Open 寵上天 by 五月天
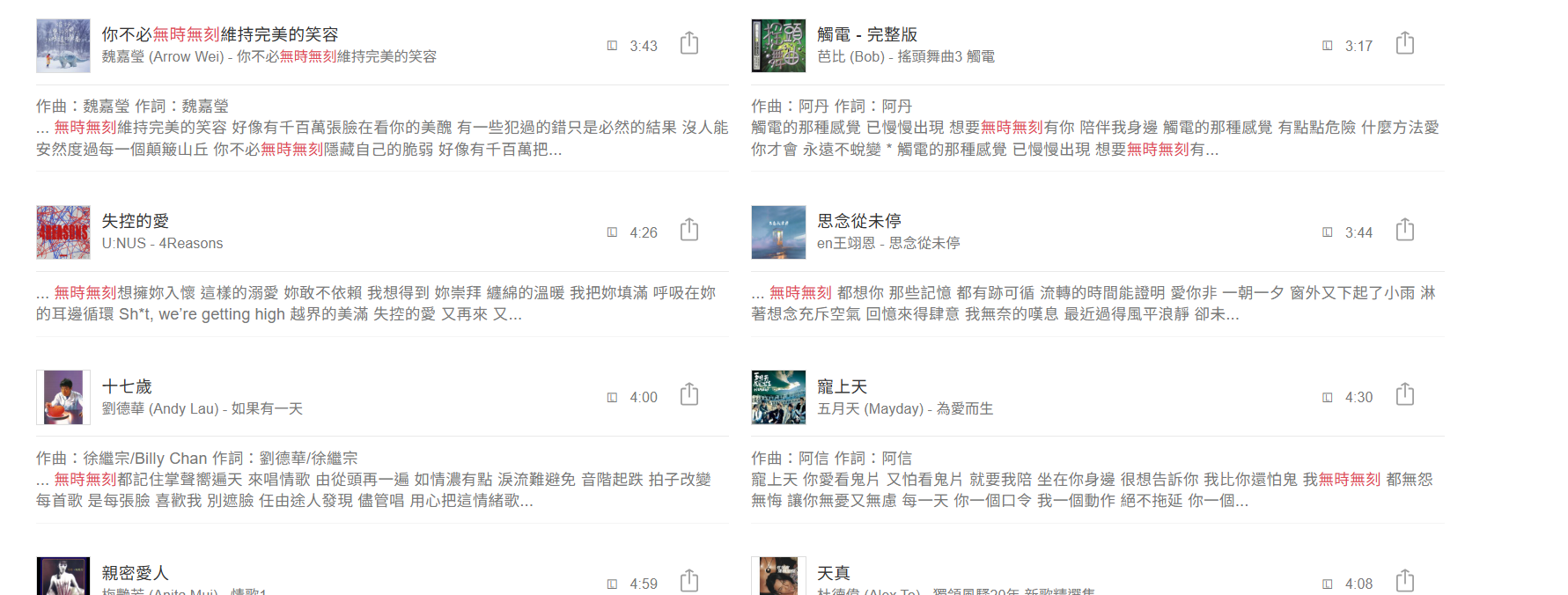 (842, 386)
